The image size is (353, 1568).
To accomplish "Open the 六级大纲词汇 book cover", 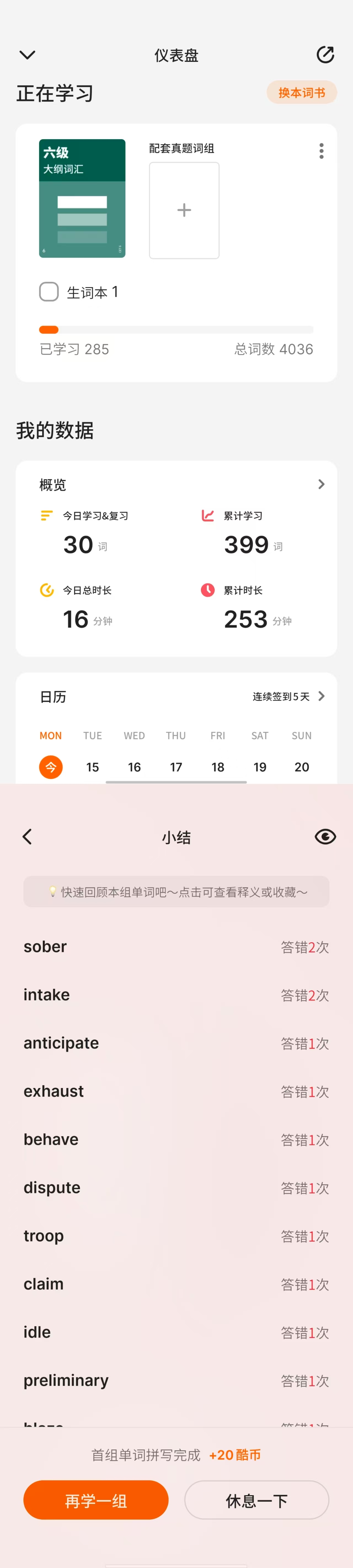I will pyautogui.click(x=82, y=198).
